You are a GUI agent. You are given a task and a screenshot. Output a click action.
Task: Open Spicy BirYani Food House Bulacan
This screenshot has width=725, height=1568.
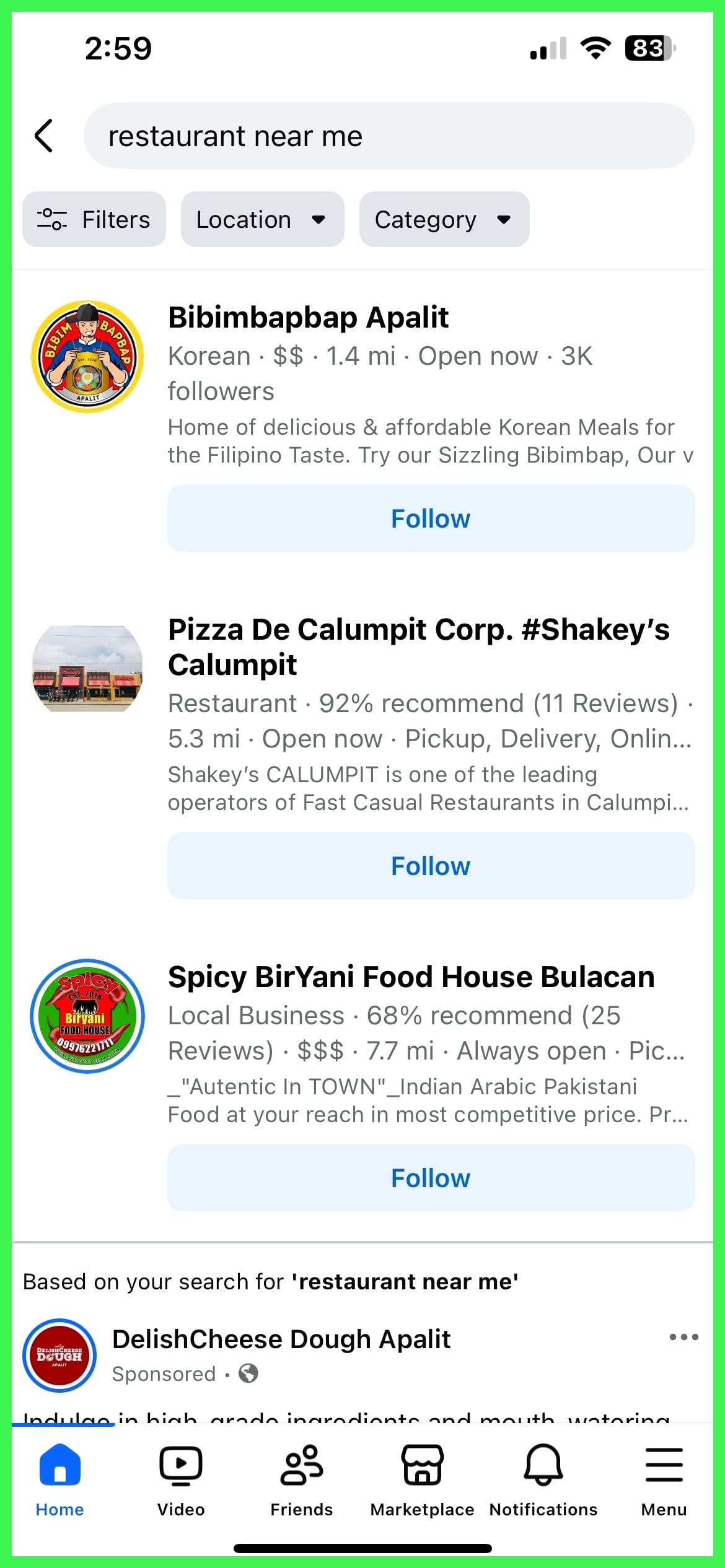(411, 977)
